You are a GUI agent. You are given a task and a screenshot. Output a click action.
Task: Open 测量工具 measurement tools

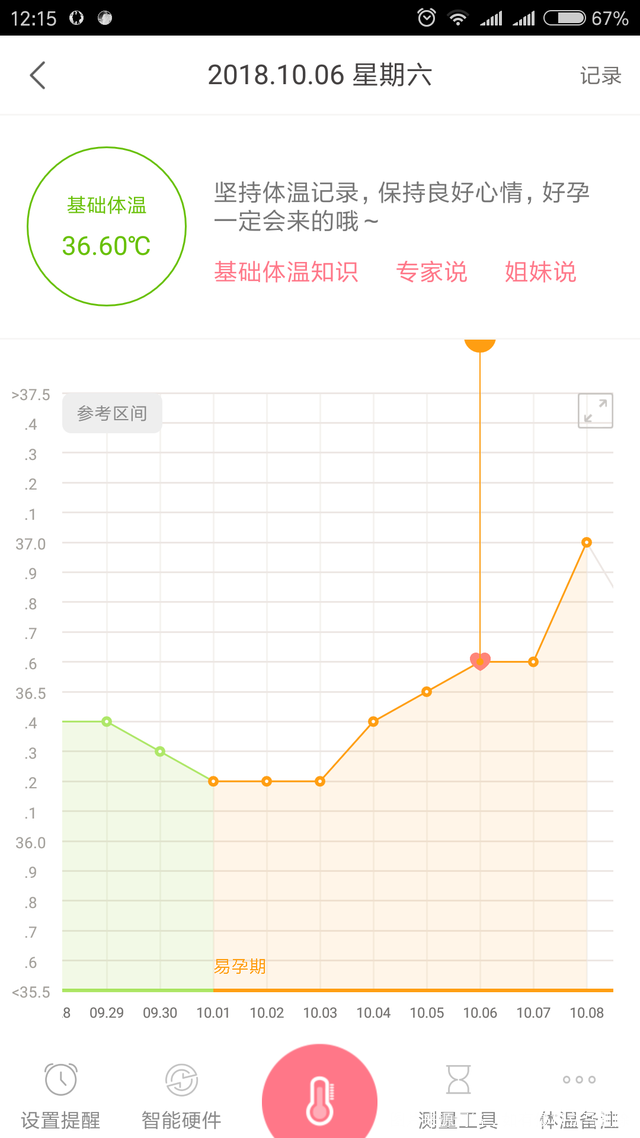click(458, 1095)
